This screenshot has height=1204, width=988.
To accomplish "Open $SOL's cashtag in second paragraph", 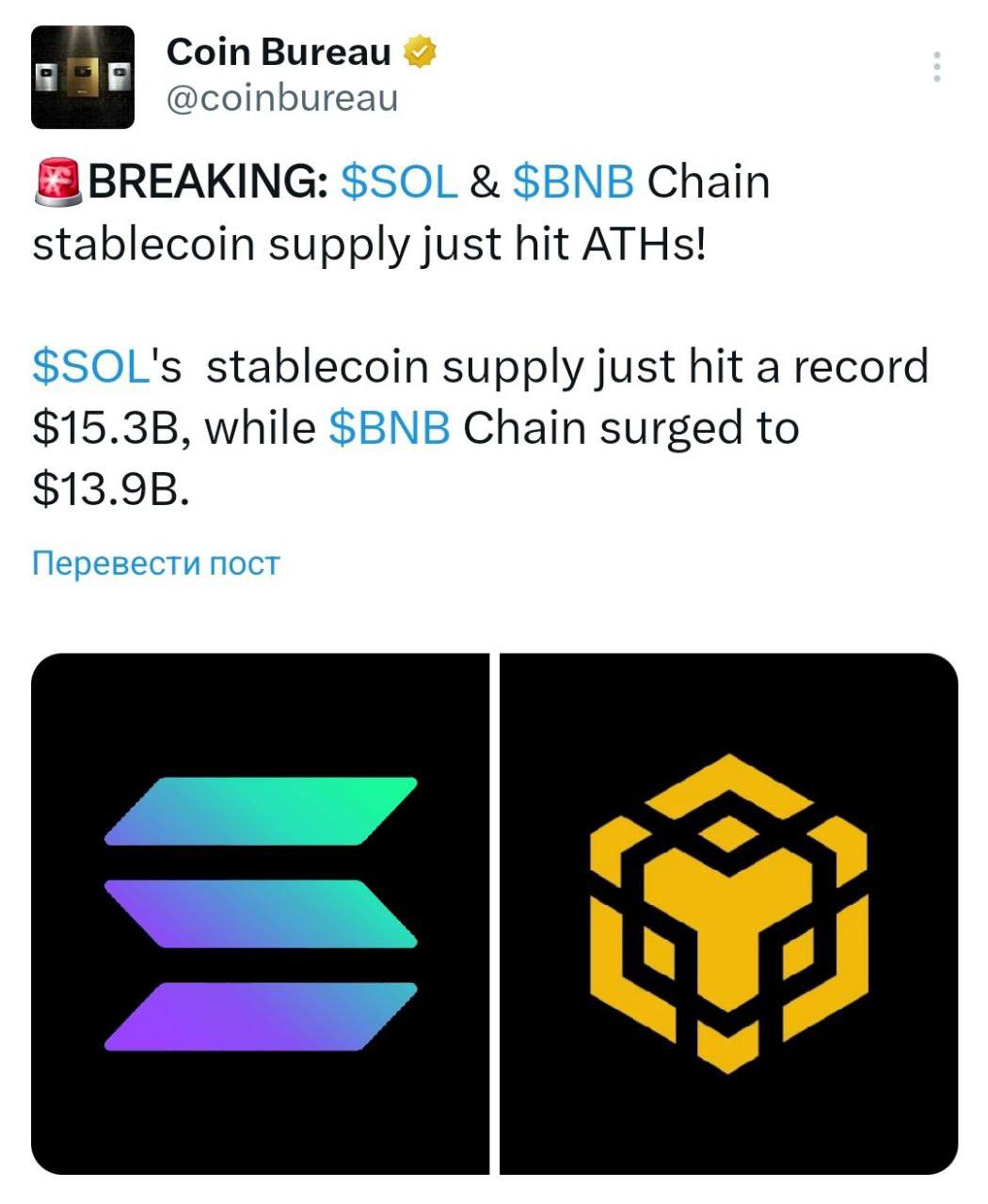I will tap(90, 366).
